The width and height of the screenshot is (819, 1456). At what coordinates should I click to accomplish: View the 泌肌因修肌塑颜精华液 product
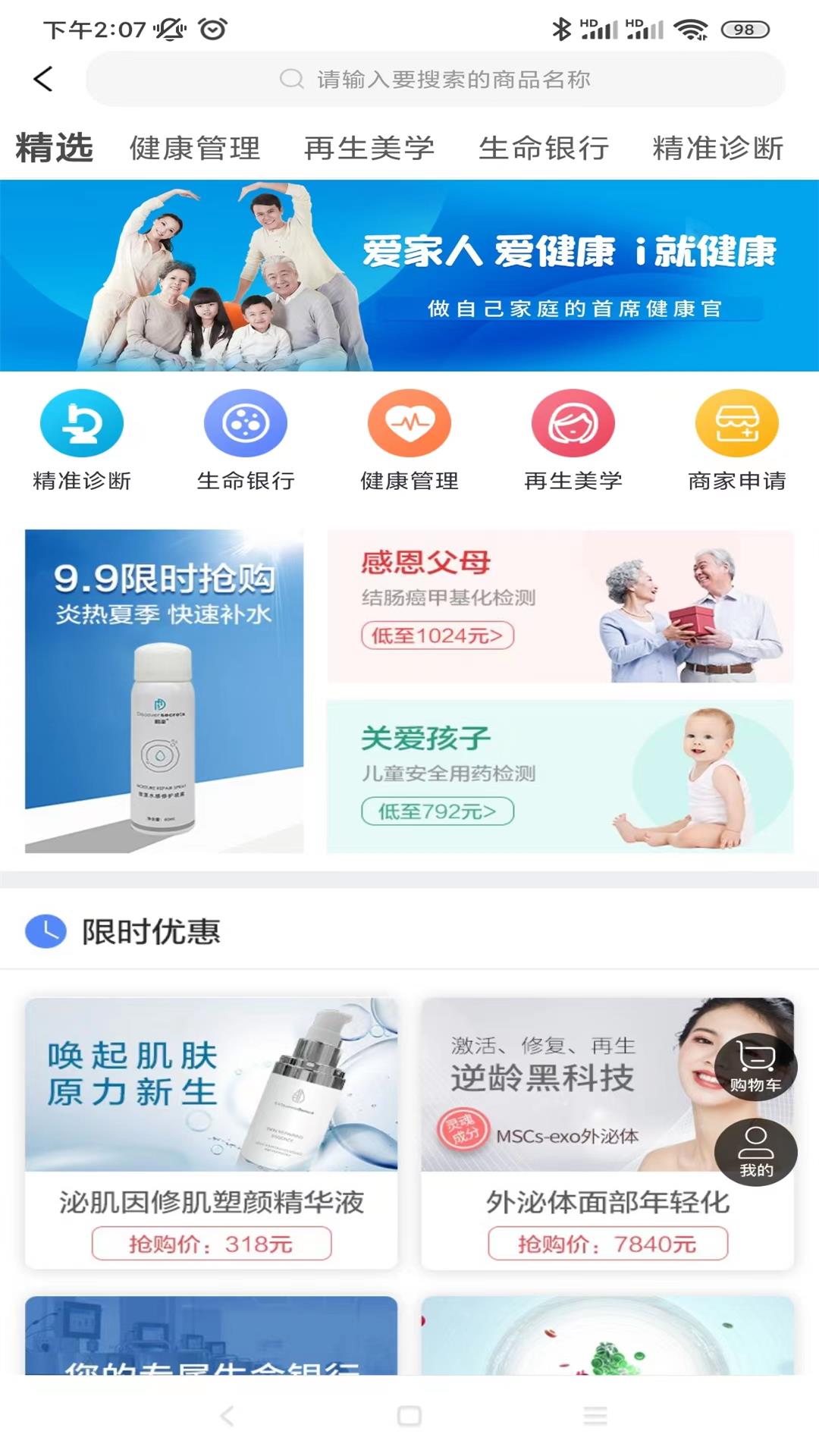[211, 1133]
